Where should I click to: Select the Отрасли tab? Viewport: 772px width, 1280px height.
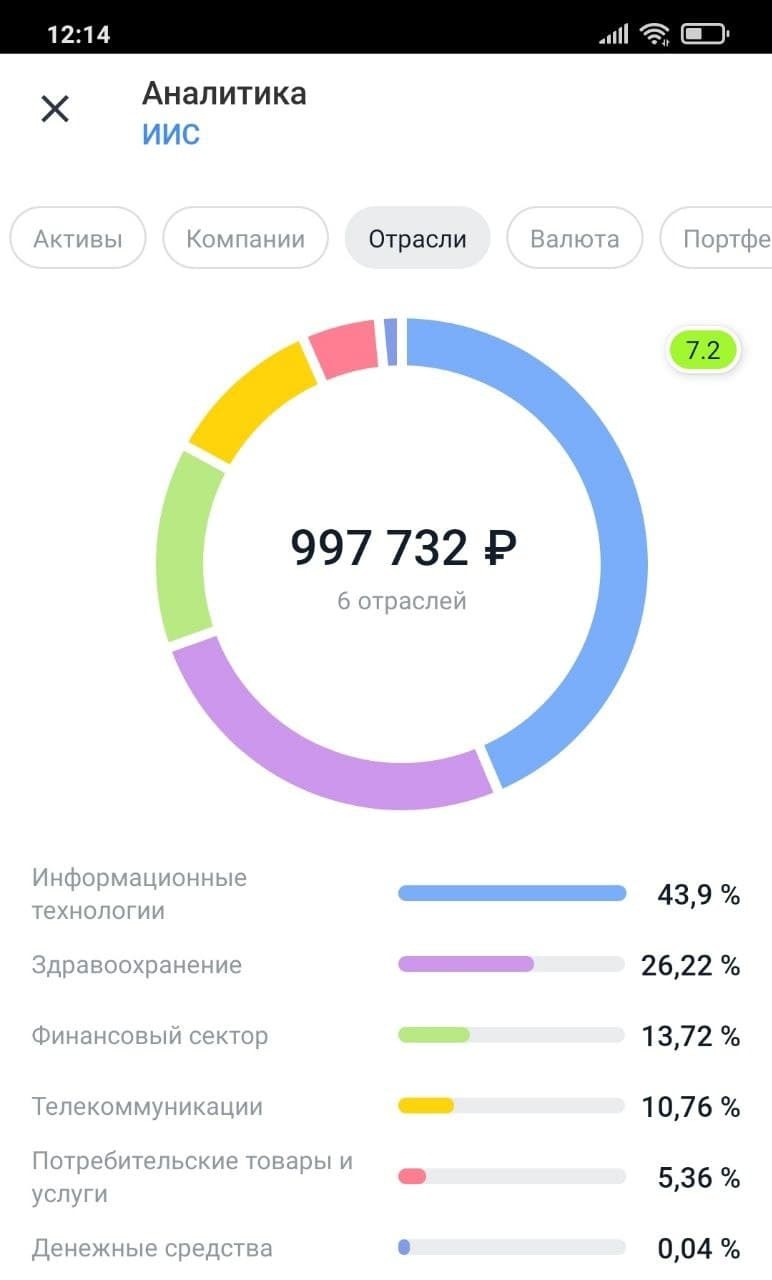(417, 239)
